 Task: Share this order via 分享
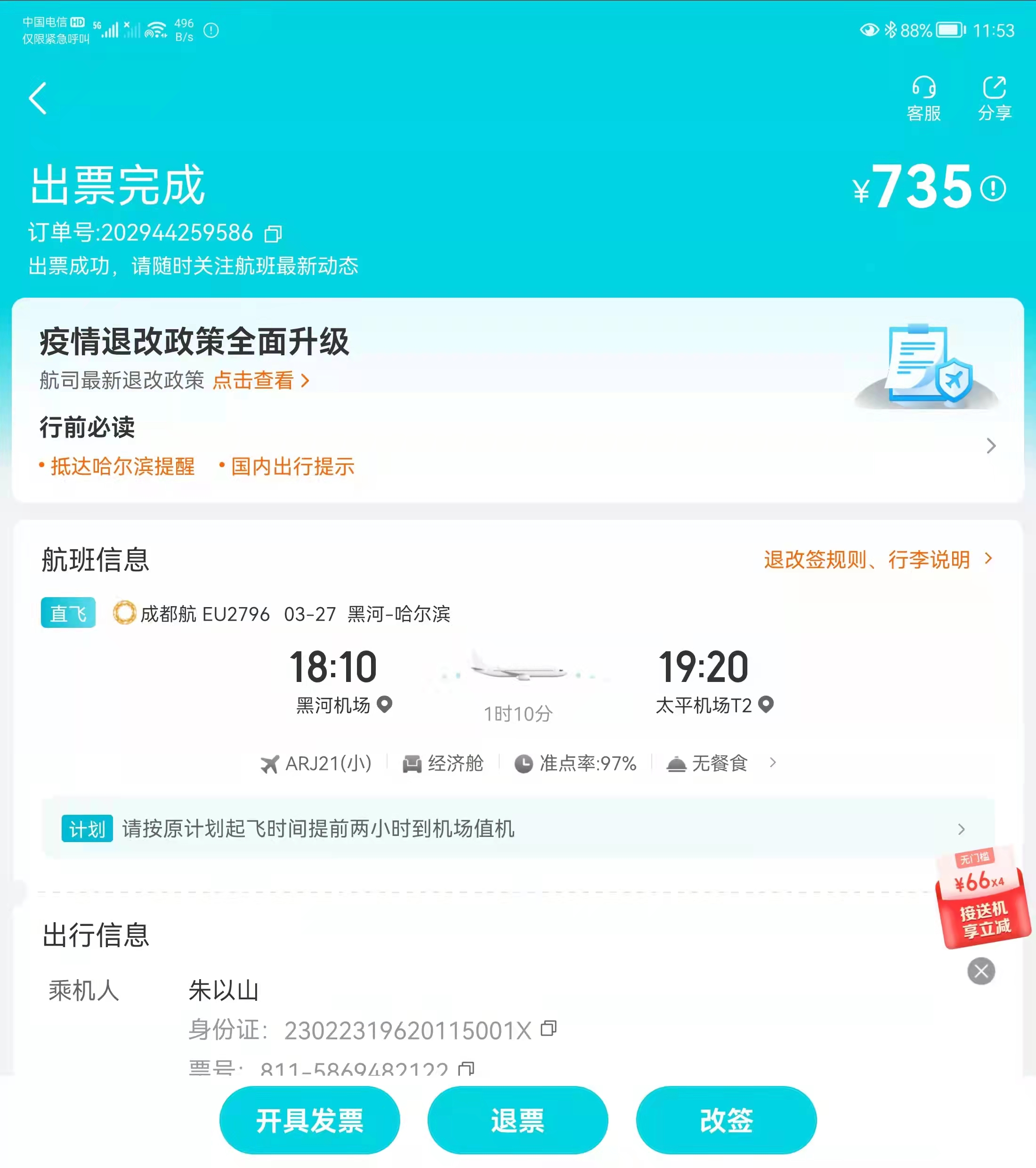(994, 98)
